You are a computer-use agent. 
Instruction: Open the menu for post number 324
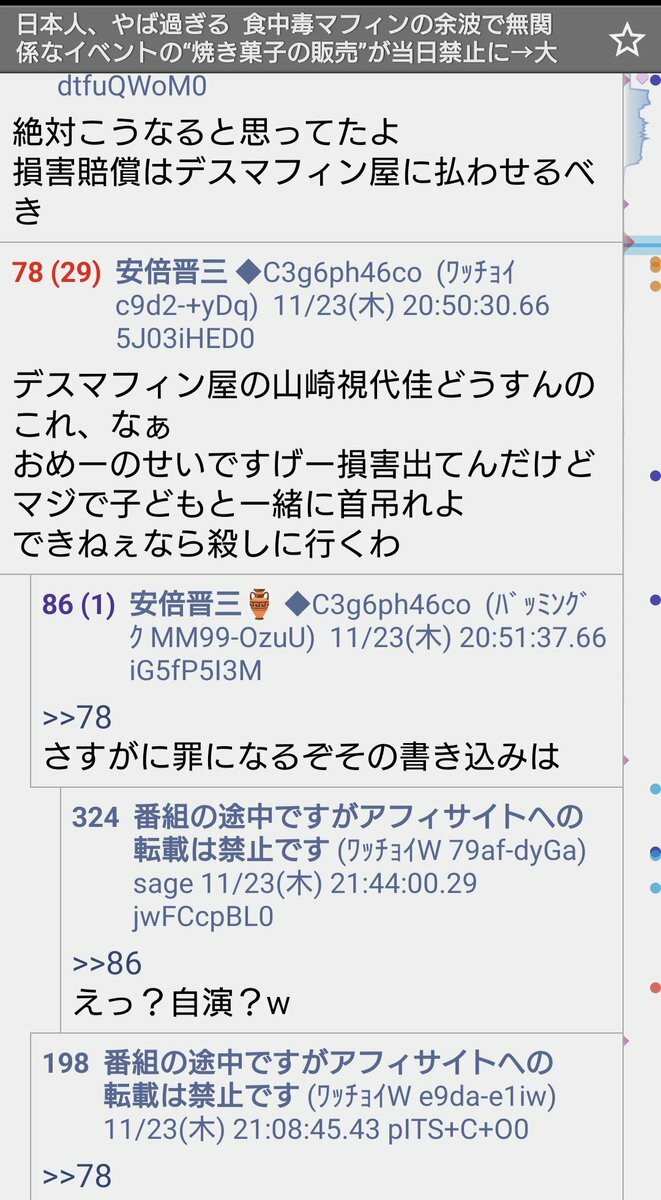click(x=95, y=818)
